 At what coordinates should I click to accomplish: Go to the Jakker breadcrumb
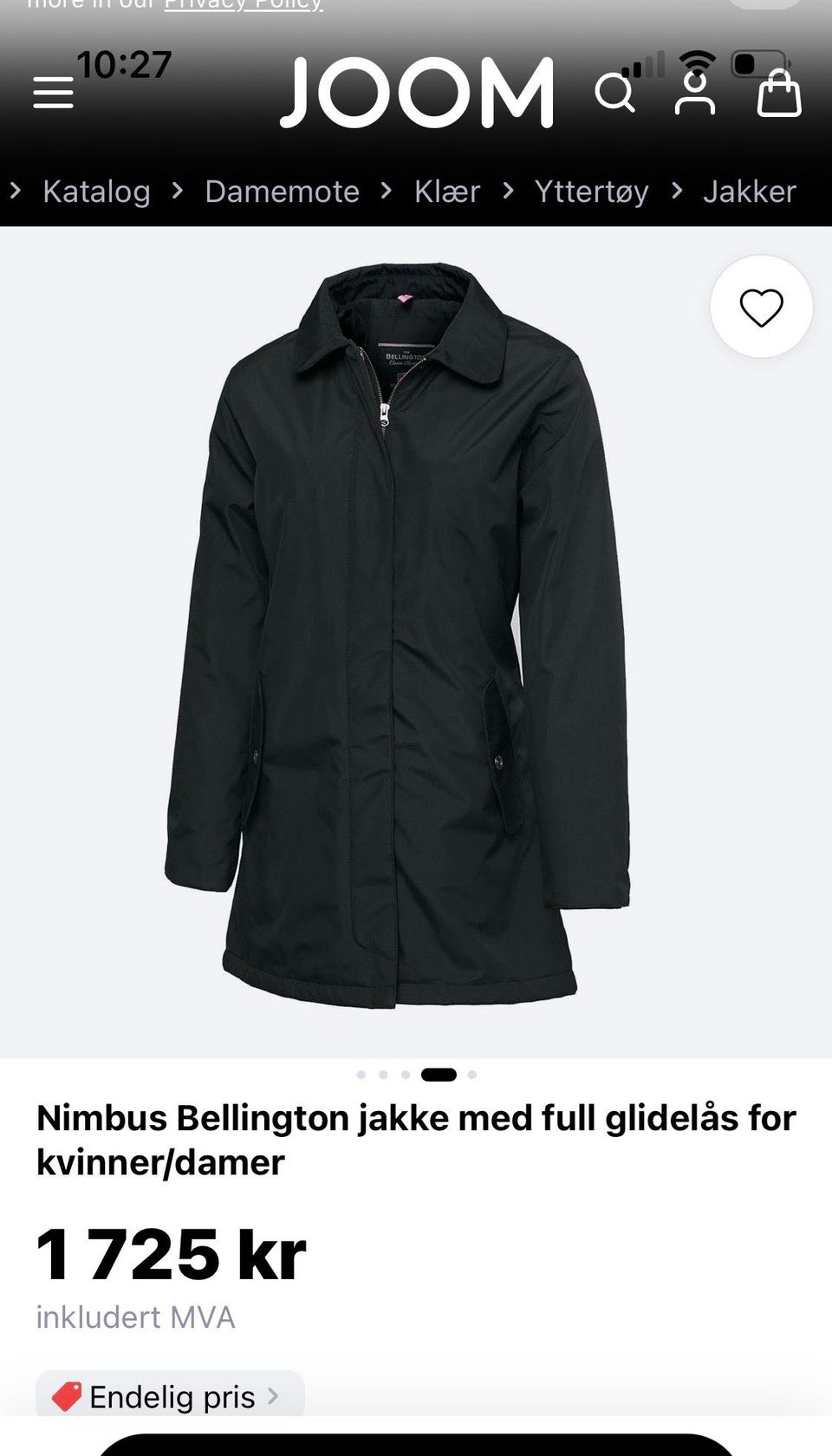750,192
